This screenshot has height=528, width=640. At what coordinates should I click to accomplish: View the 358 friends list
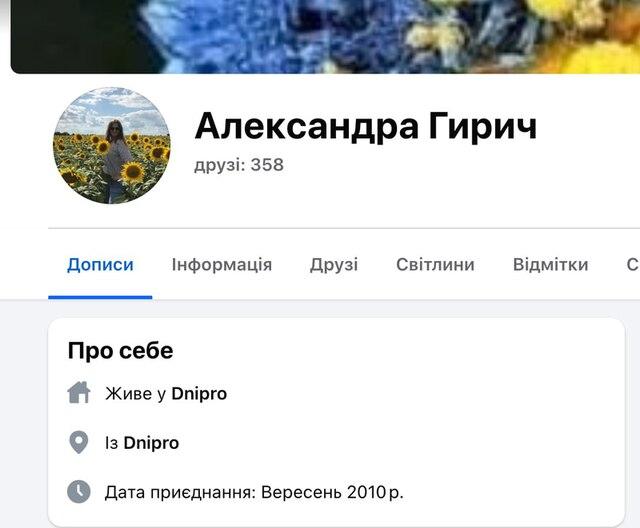[239, 165]
